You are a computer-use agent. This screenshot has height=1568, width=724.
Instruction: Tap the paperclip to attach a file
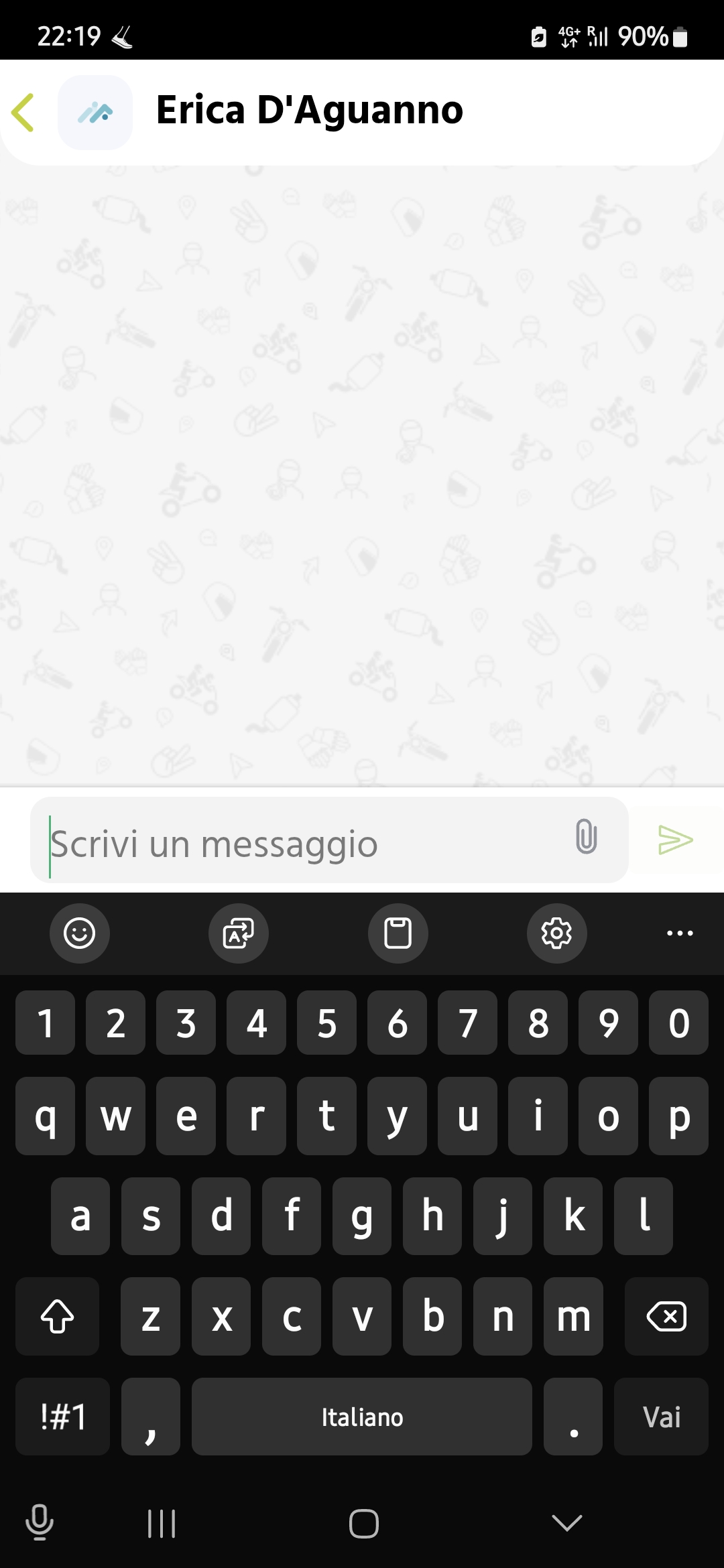[586, 837]
